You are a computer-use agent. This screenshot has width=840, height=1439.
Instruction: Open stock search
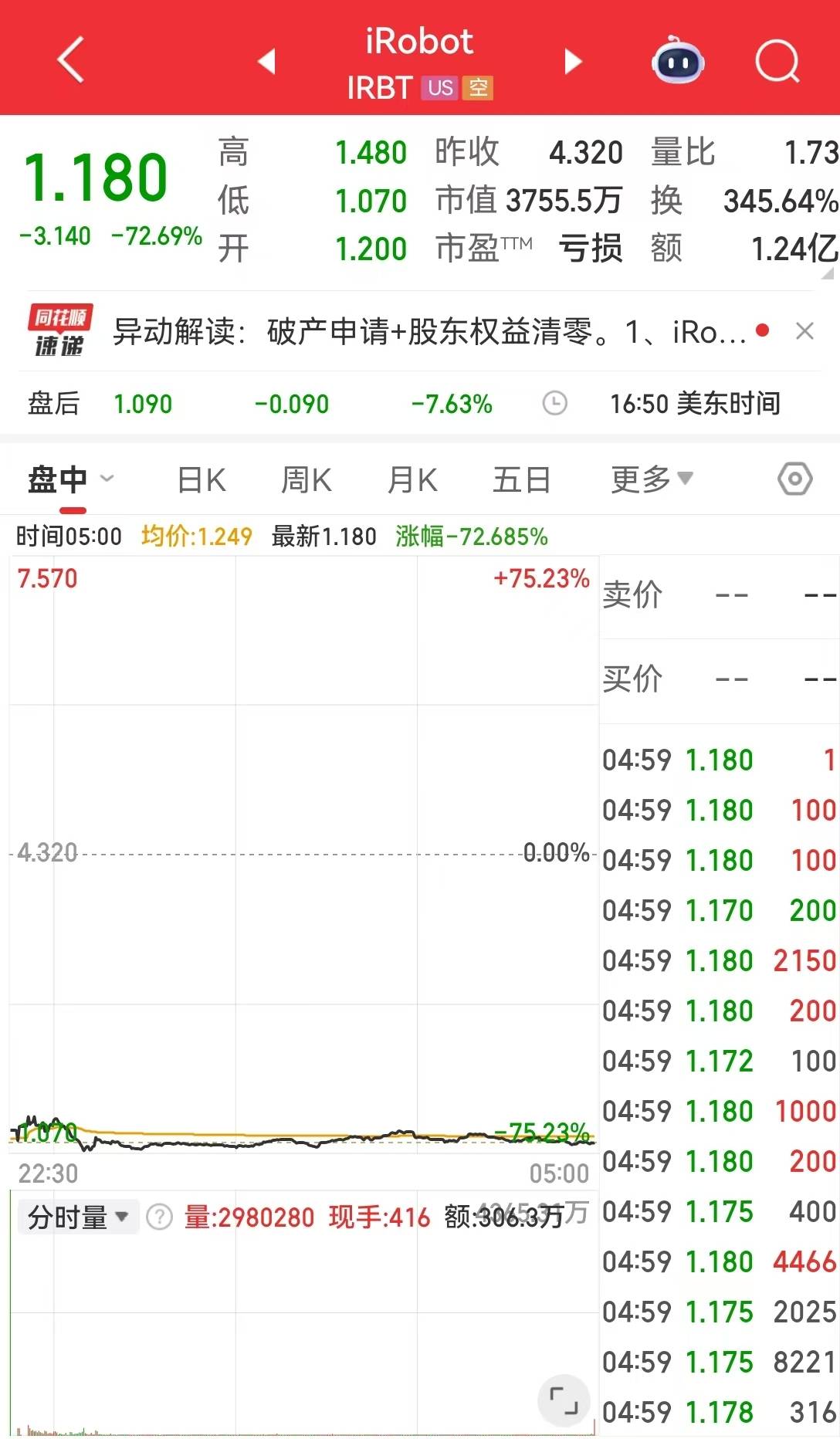click(x=777, y=61)
